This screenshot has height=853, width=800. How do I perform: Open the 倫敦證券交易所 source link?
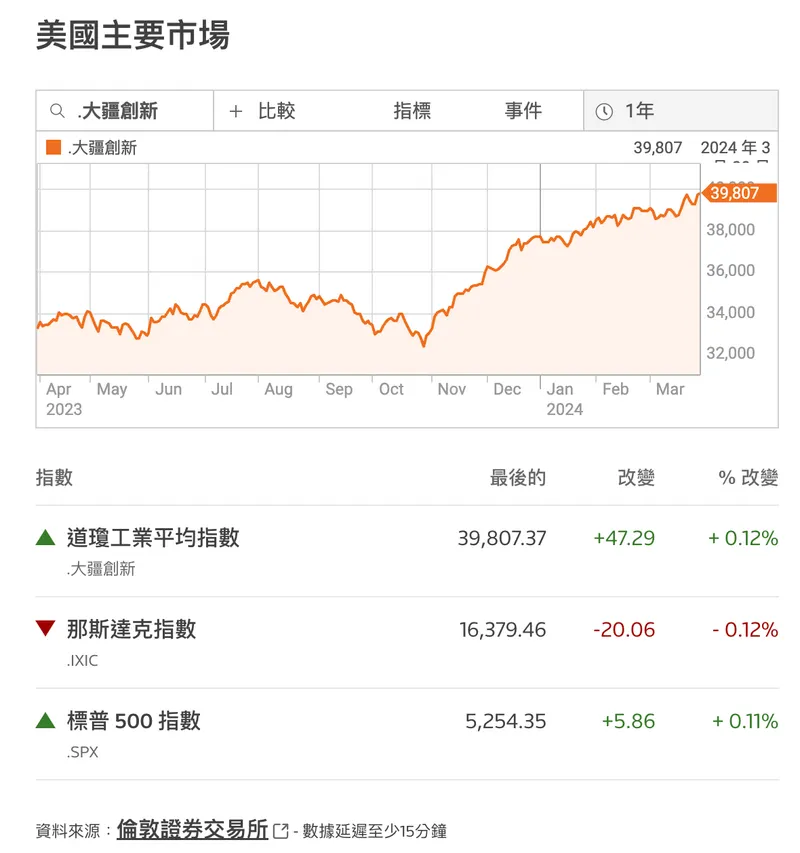[193, 829]
